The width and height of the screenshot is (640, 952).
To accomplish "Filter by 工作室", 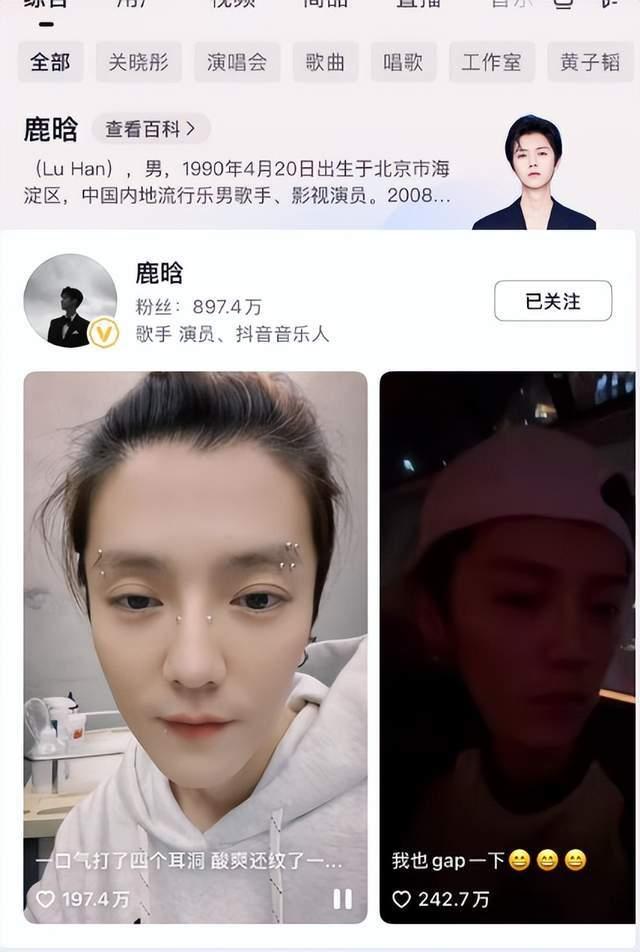I will [x=491, y=62].
